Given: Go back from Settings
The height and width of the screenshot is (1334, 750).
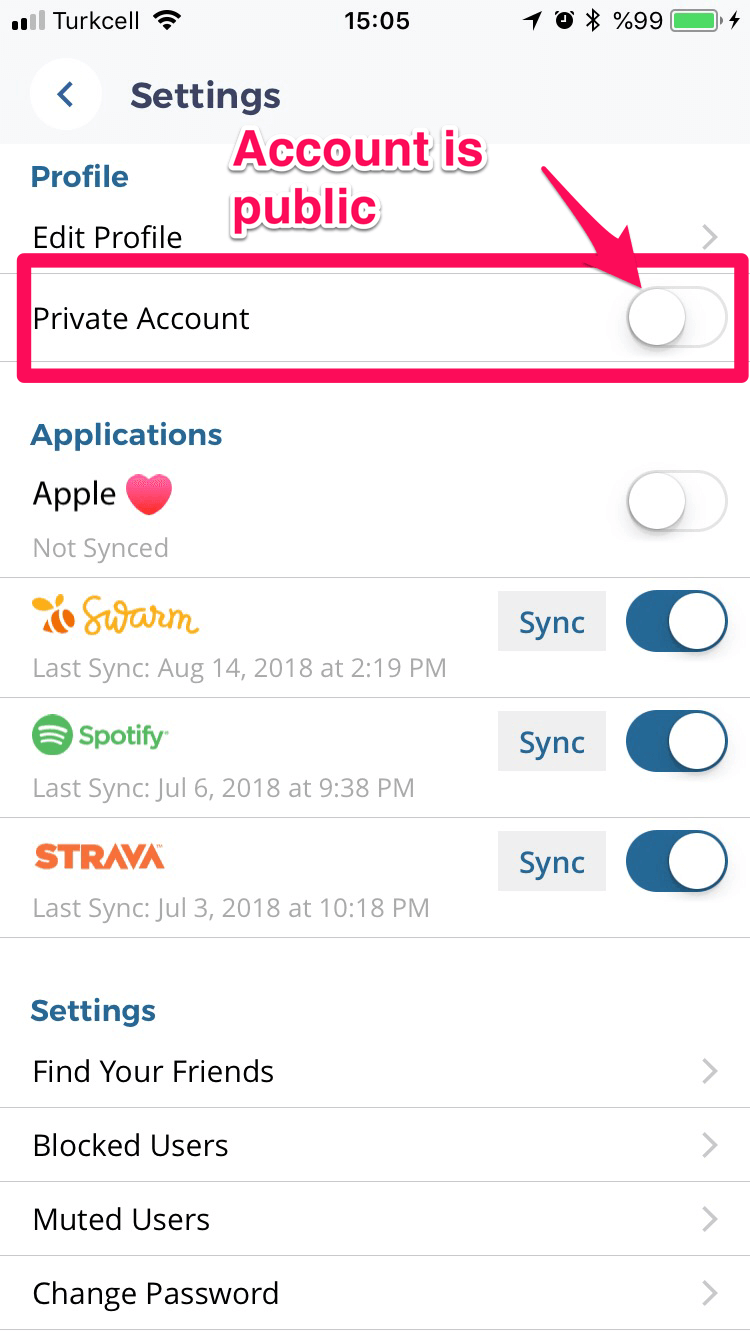Looking at the screenshot, I should pyautogui.click(x=66, y=95).
